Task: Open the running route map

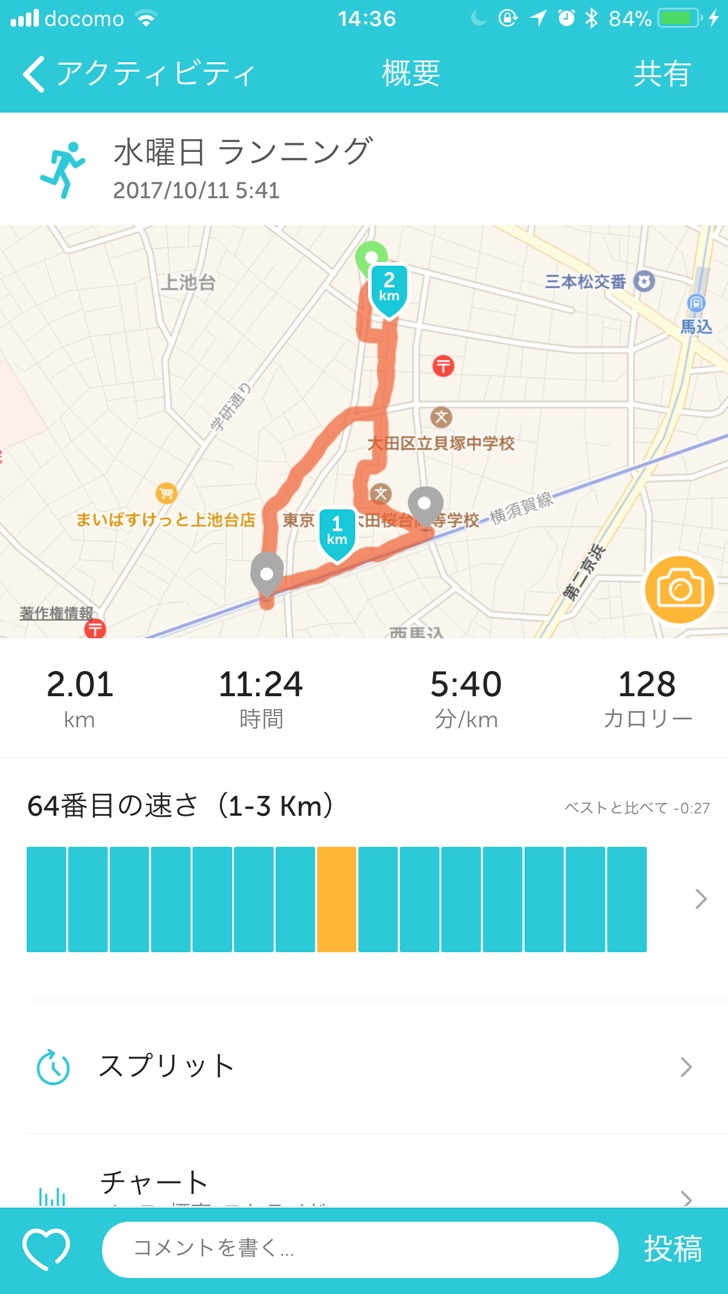Action: (364, 431)
